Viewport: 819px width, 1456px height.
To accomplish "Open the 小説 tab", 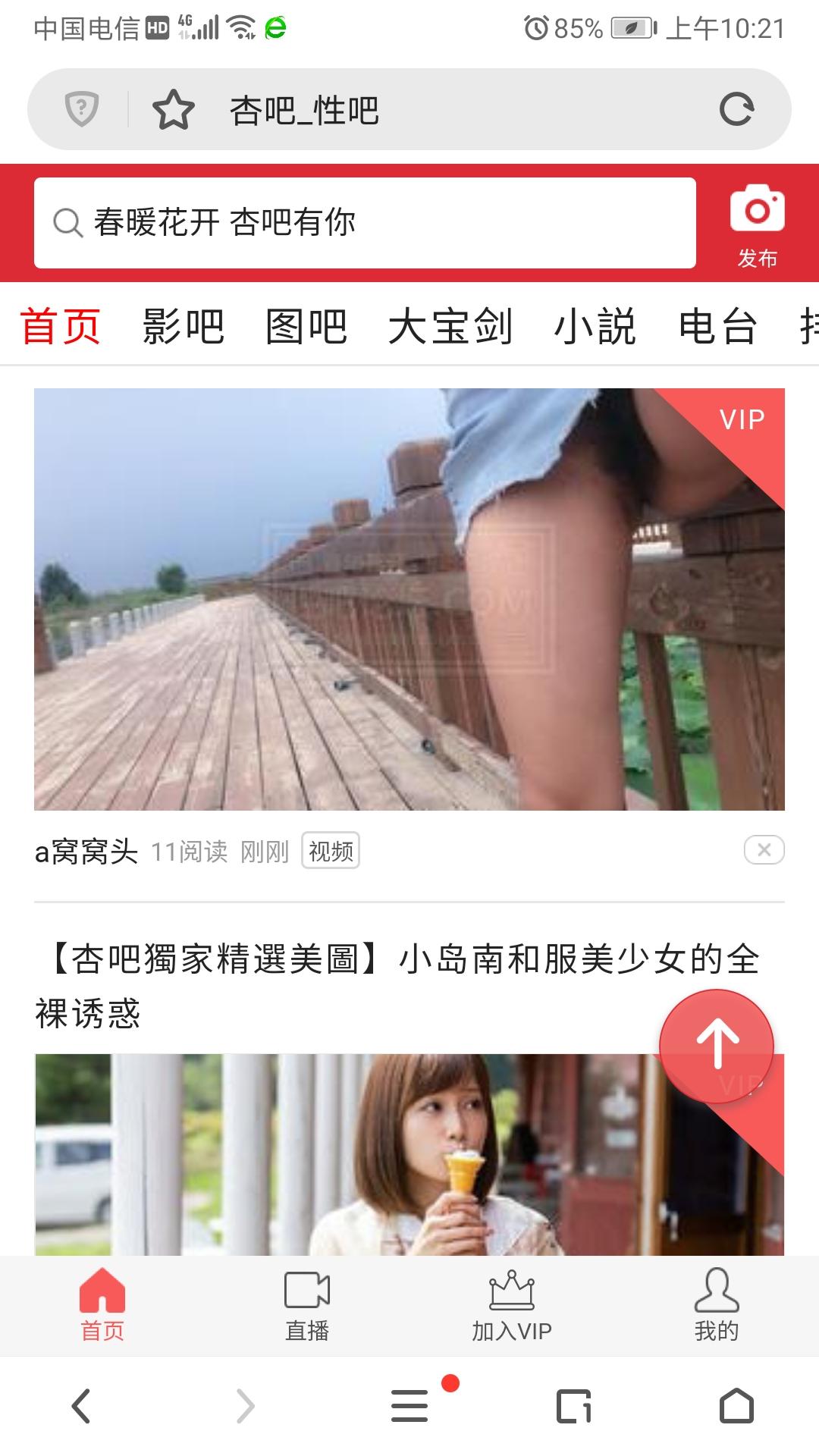I will 595,327.
